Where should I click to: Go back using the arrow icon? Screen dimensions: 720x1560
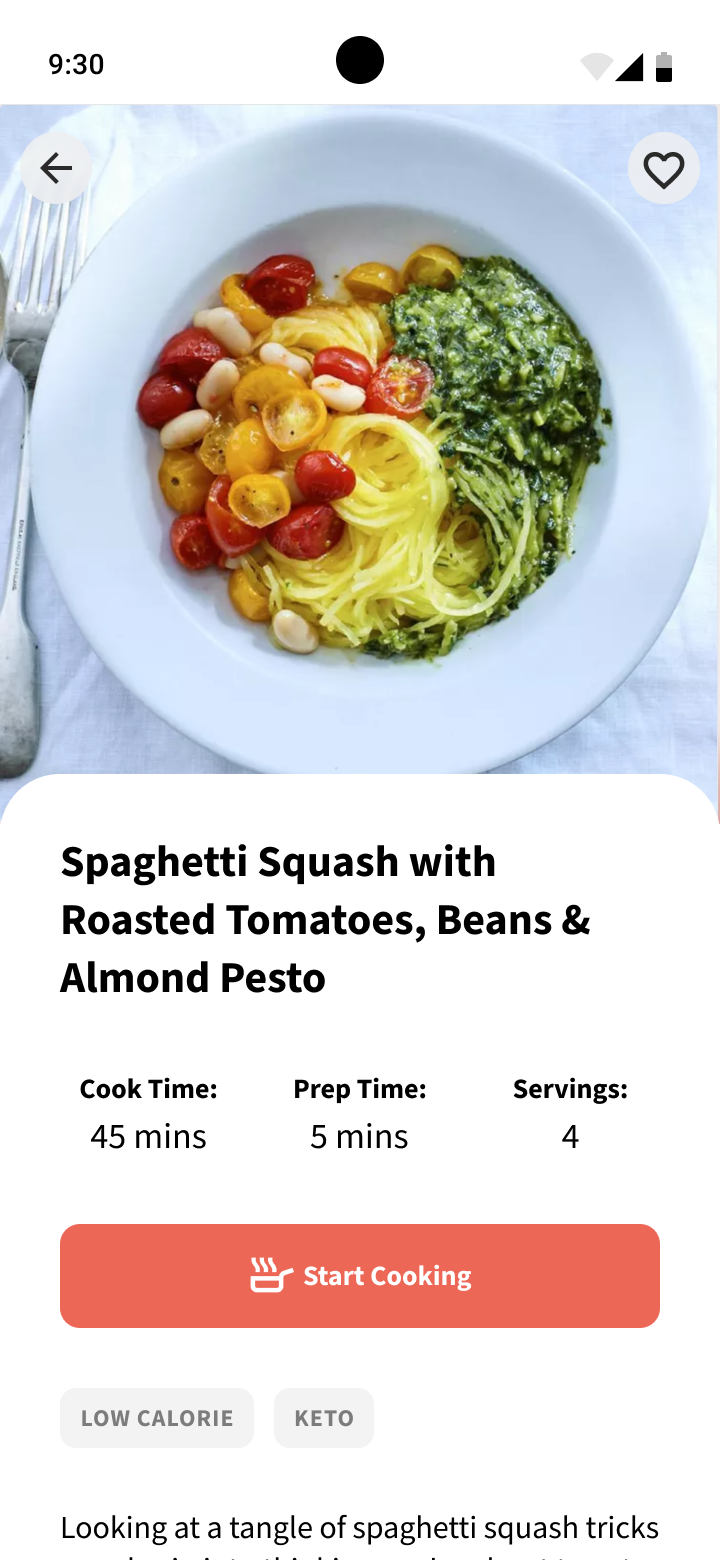pos(56,168)
